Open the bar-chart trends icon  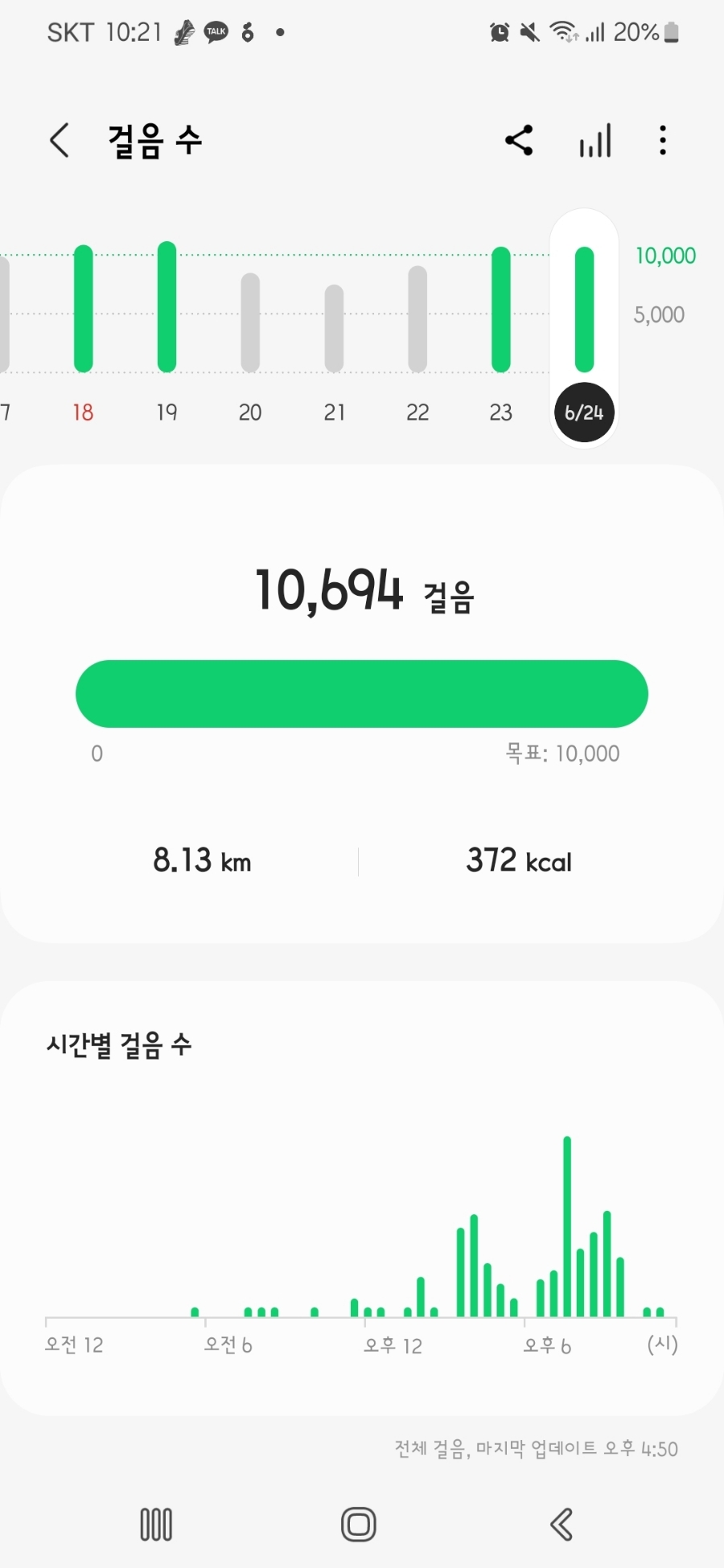pos(595,141)
